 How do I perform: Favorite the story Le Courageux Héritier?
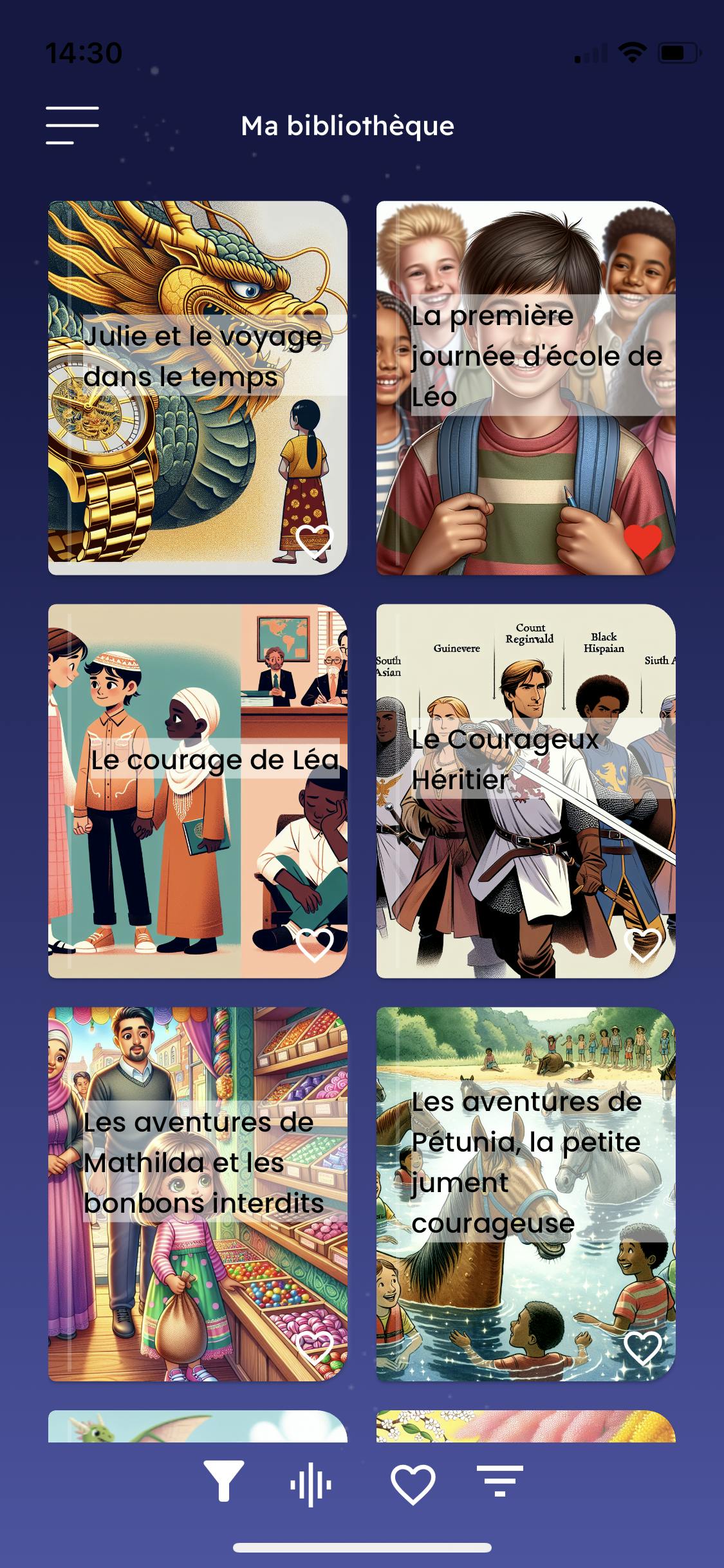point(642,944)
